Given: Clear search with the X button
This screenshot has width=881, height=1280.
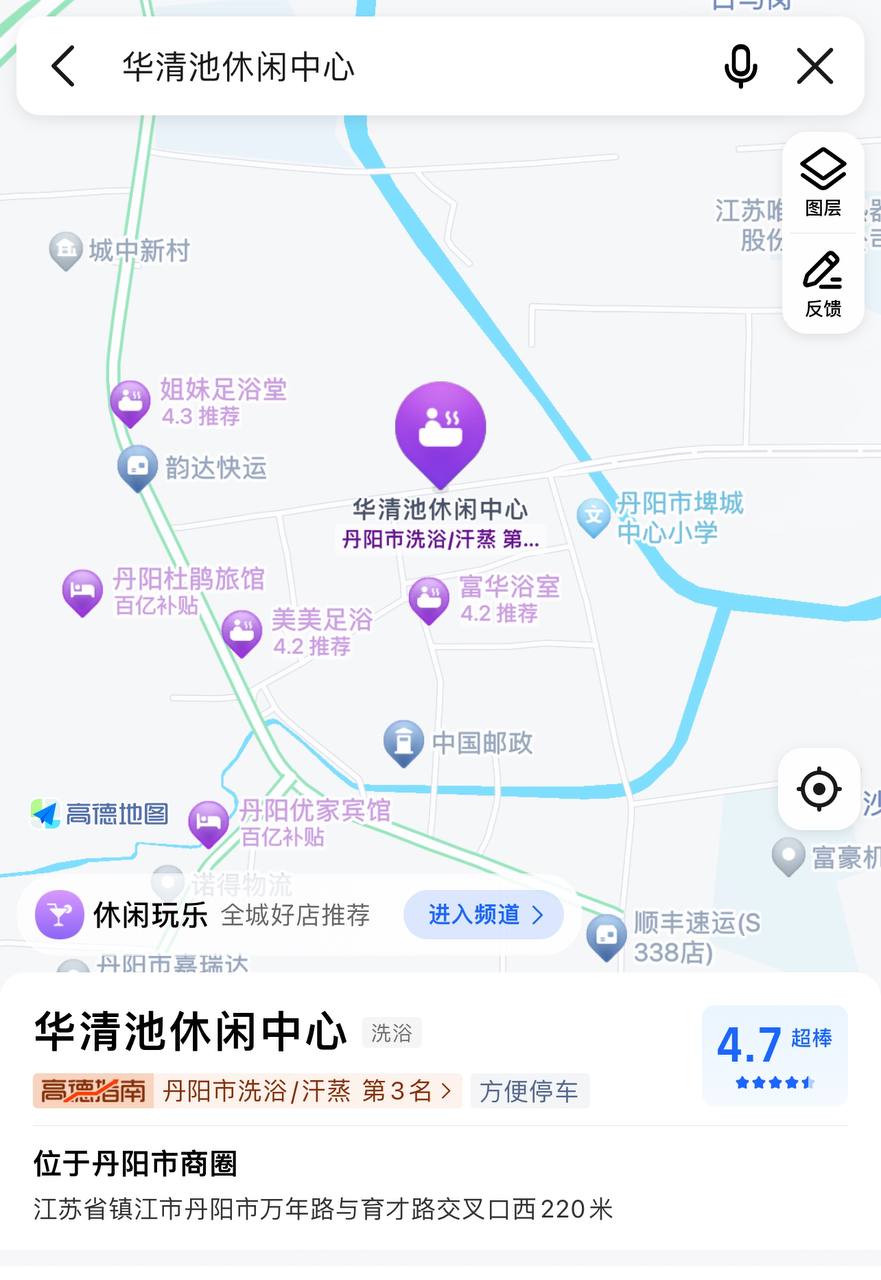Looking at the screenshot, I should click(814, 66).
